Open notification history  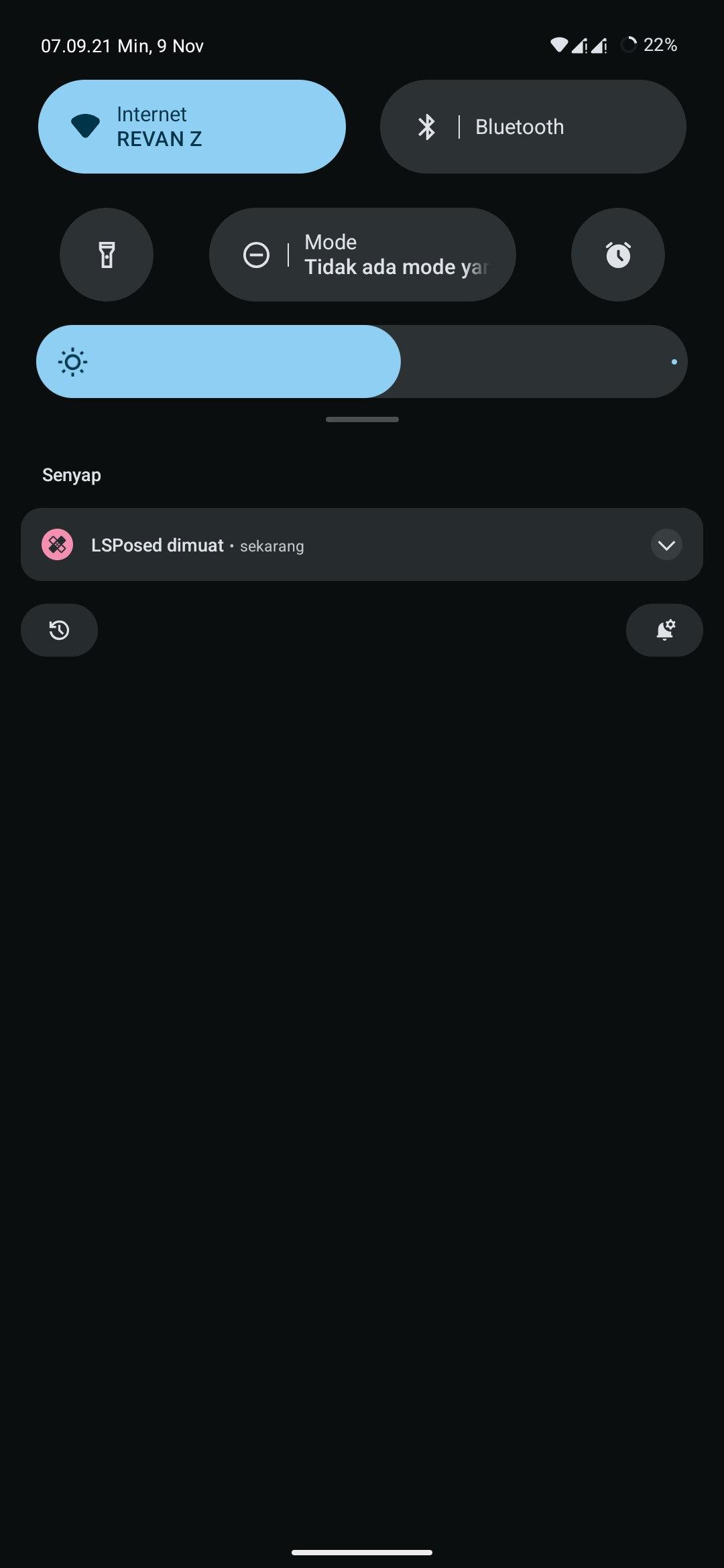[59, 630]
